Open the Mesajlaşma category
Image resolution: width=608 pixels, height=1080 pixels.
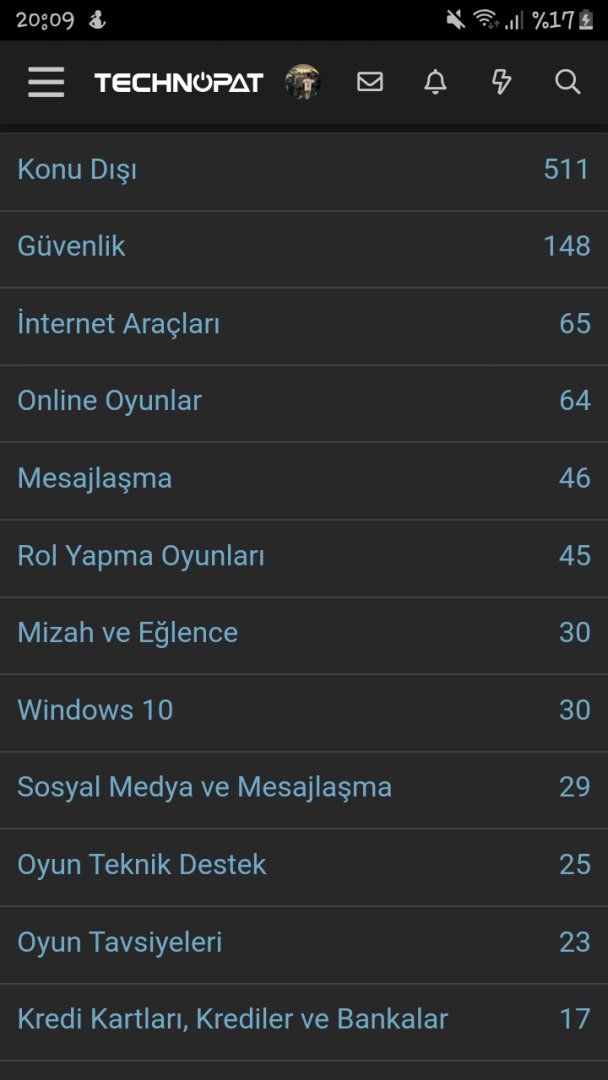94,478
